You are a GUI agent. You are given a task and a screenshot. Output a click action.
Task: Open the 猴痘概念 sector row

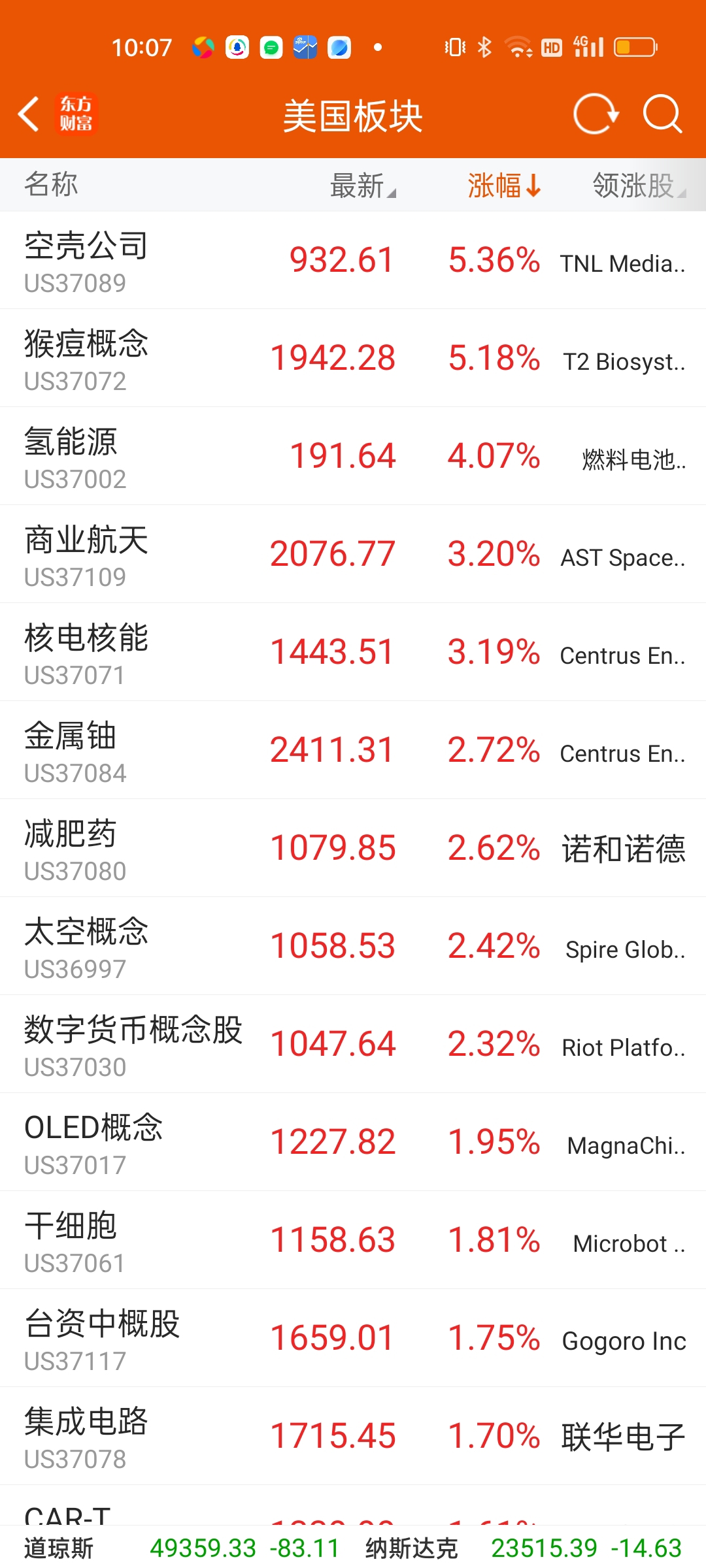point(353,358)
